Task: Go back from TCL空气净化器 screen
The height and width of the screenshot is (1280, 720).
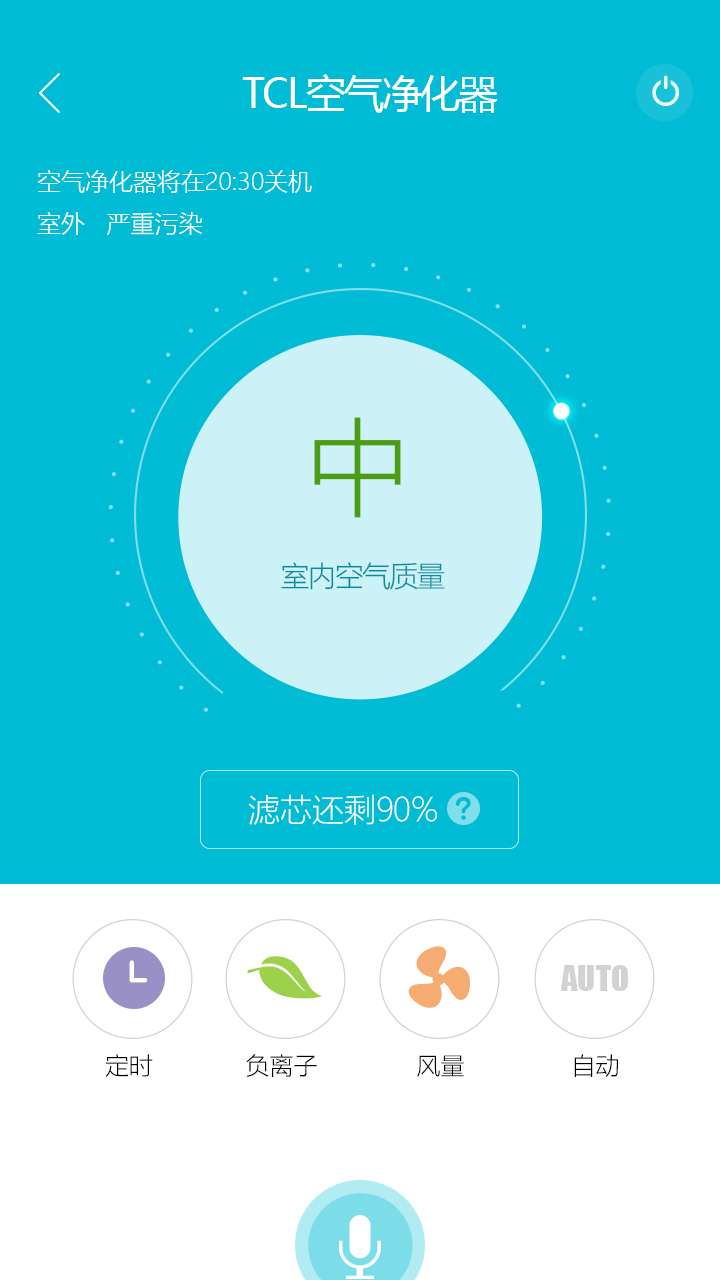Action: click(x=50, y=93)
